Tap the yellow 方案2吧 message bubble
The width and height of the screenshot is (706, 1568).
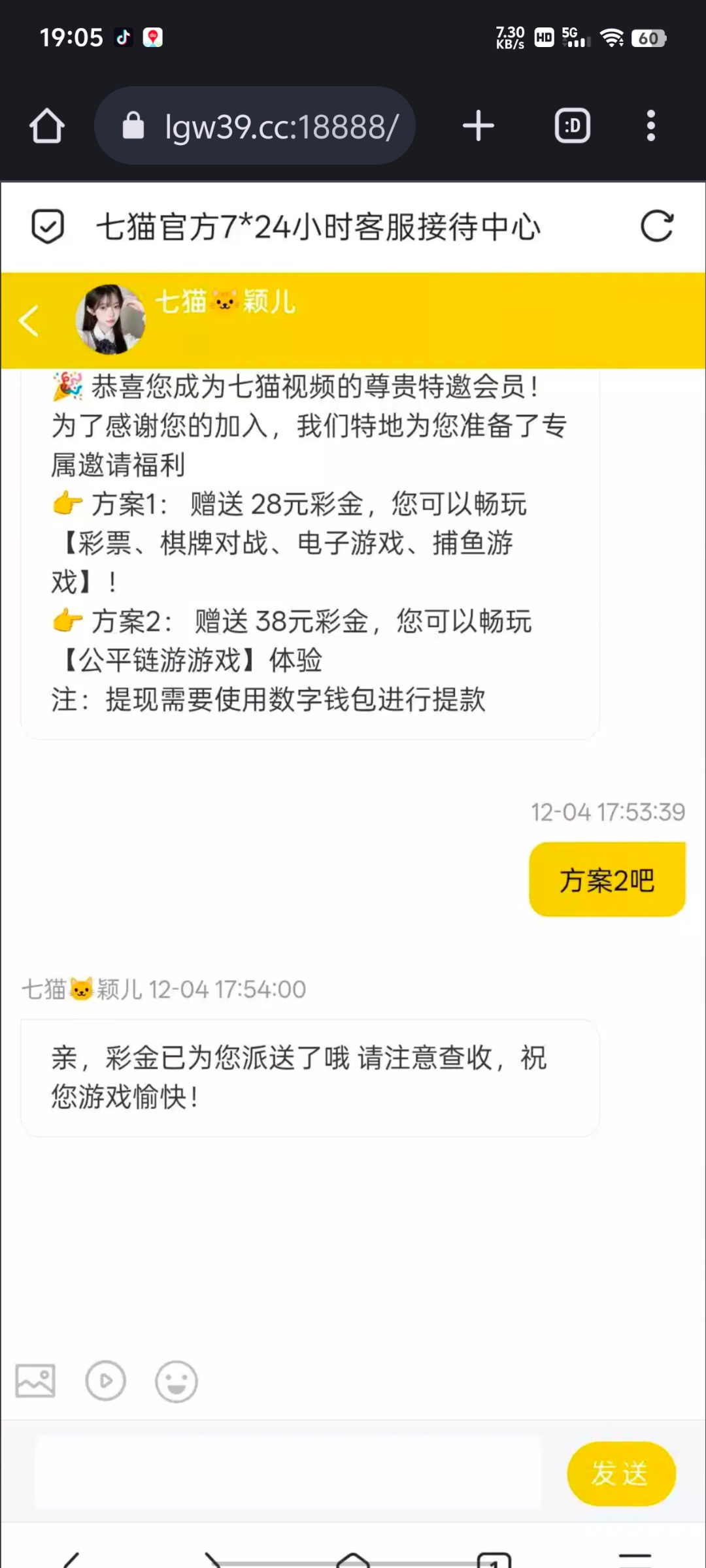[607, 877]
